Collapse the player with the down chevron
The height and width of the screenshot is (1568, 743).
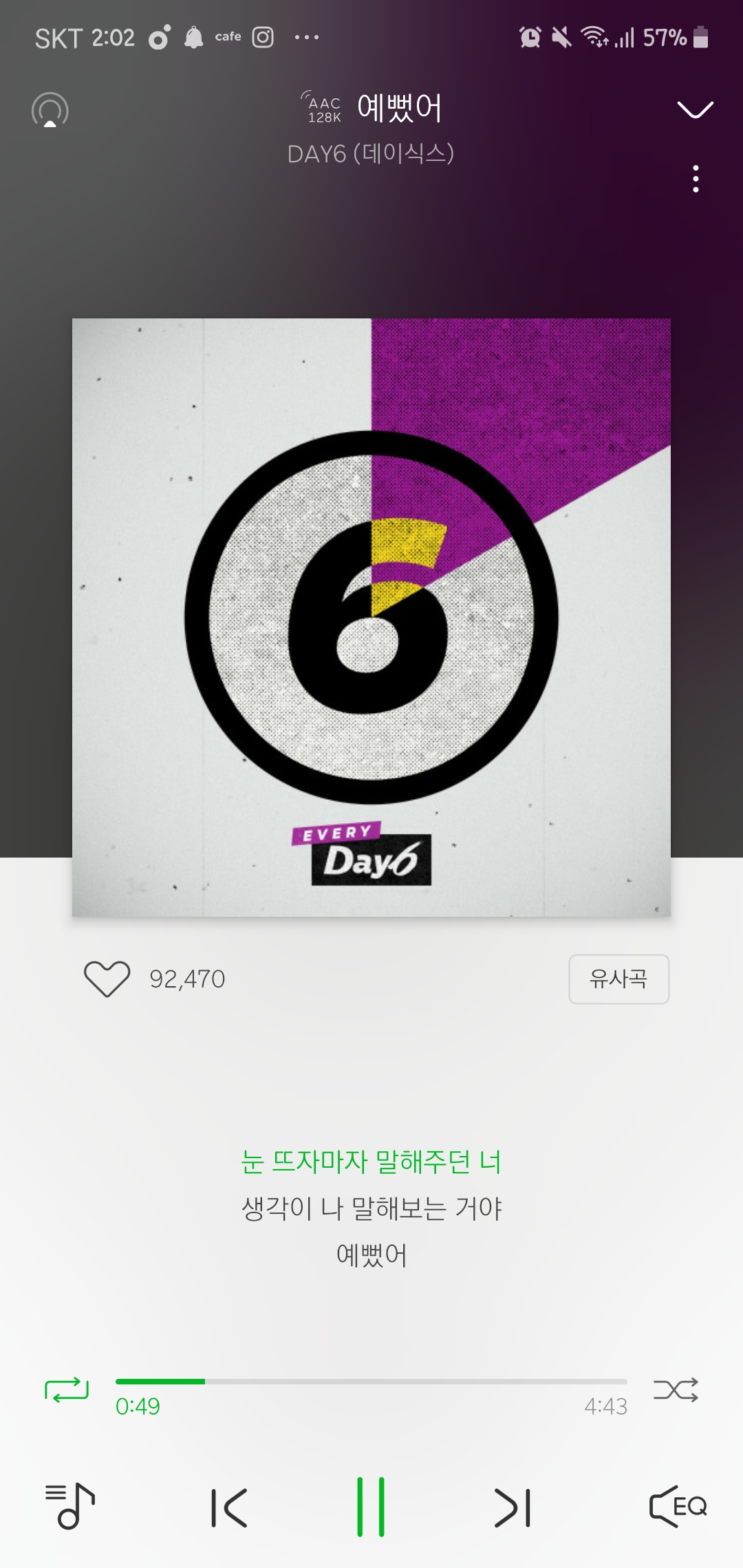click(695, 110)
